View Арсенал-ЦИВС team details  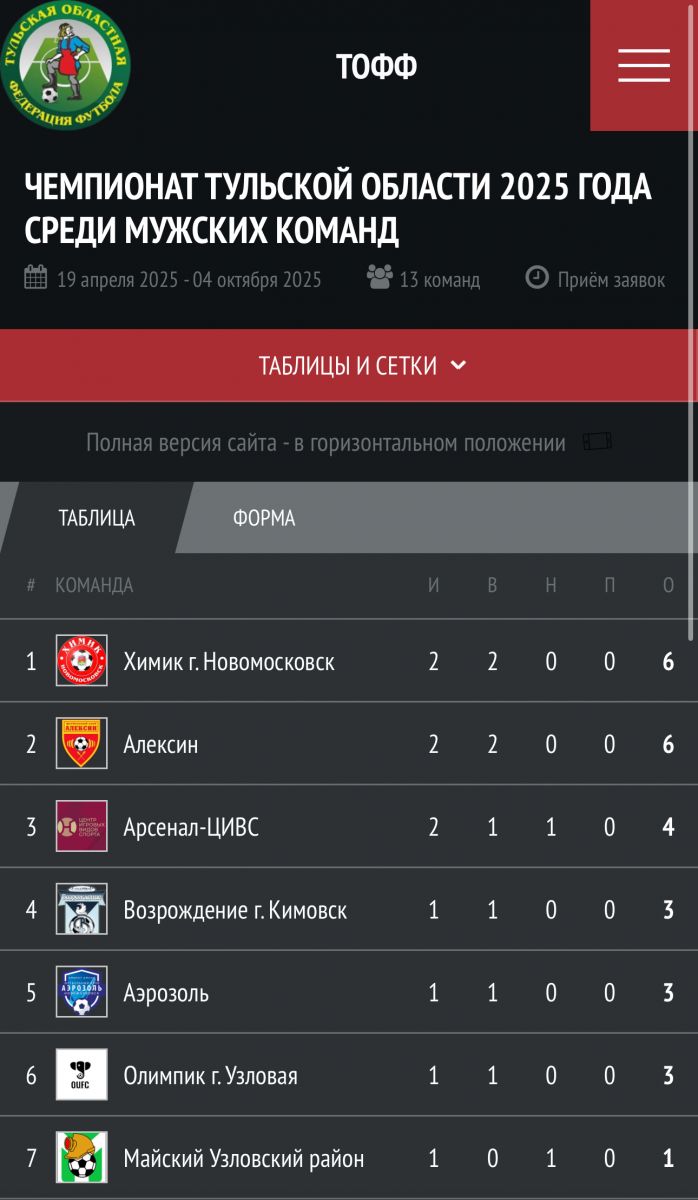click(190, 828)
